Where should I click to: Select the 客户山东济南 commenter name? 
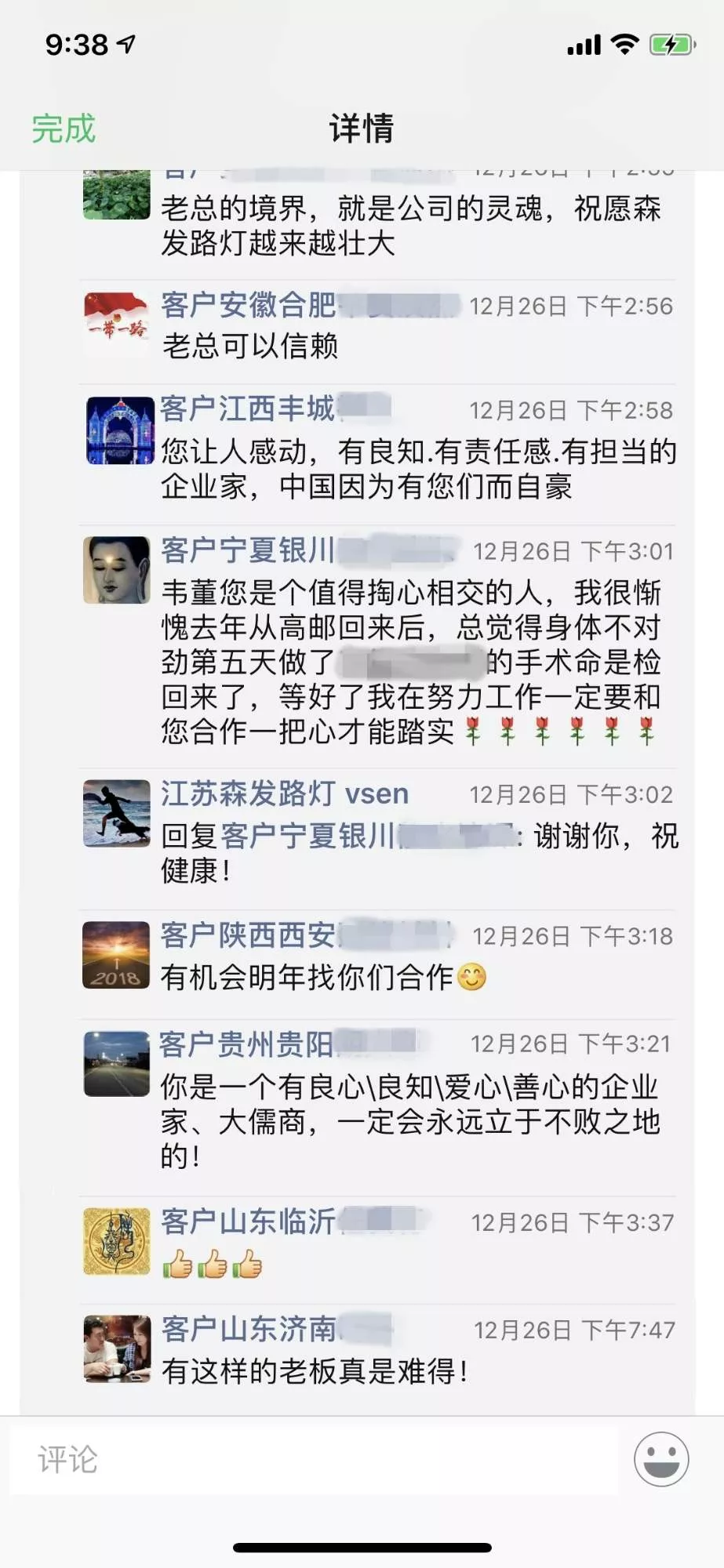[x=248, y=1329]
